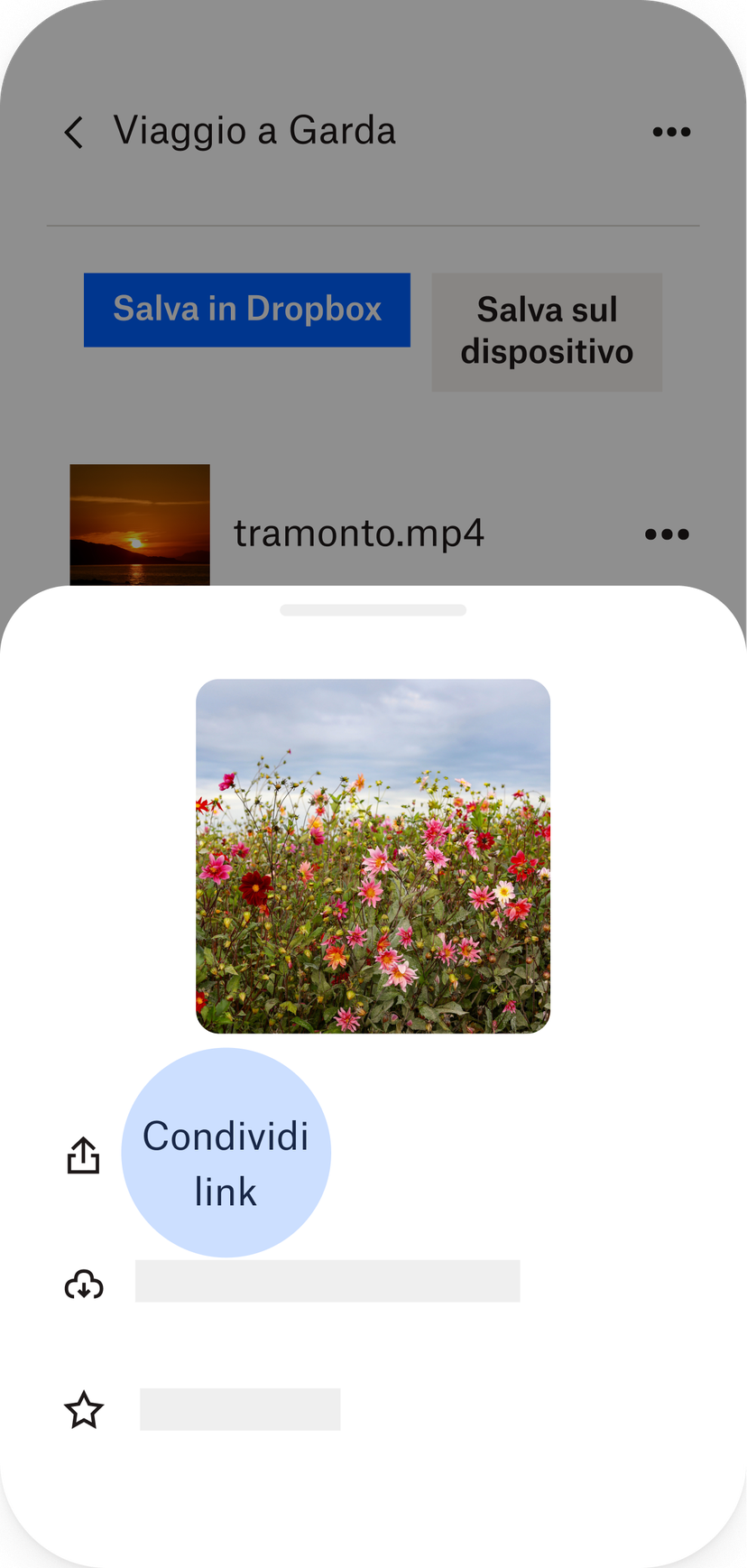Tap the share export icon in the sheet
The width and height of the screenshot is (747, 1568).
(83, 1154)
